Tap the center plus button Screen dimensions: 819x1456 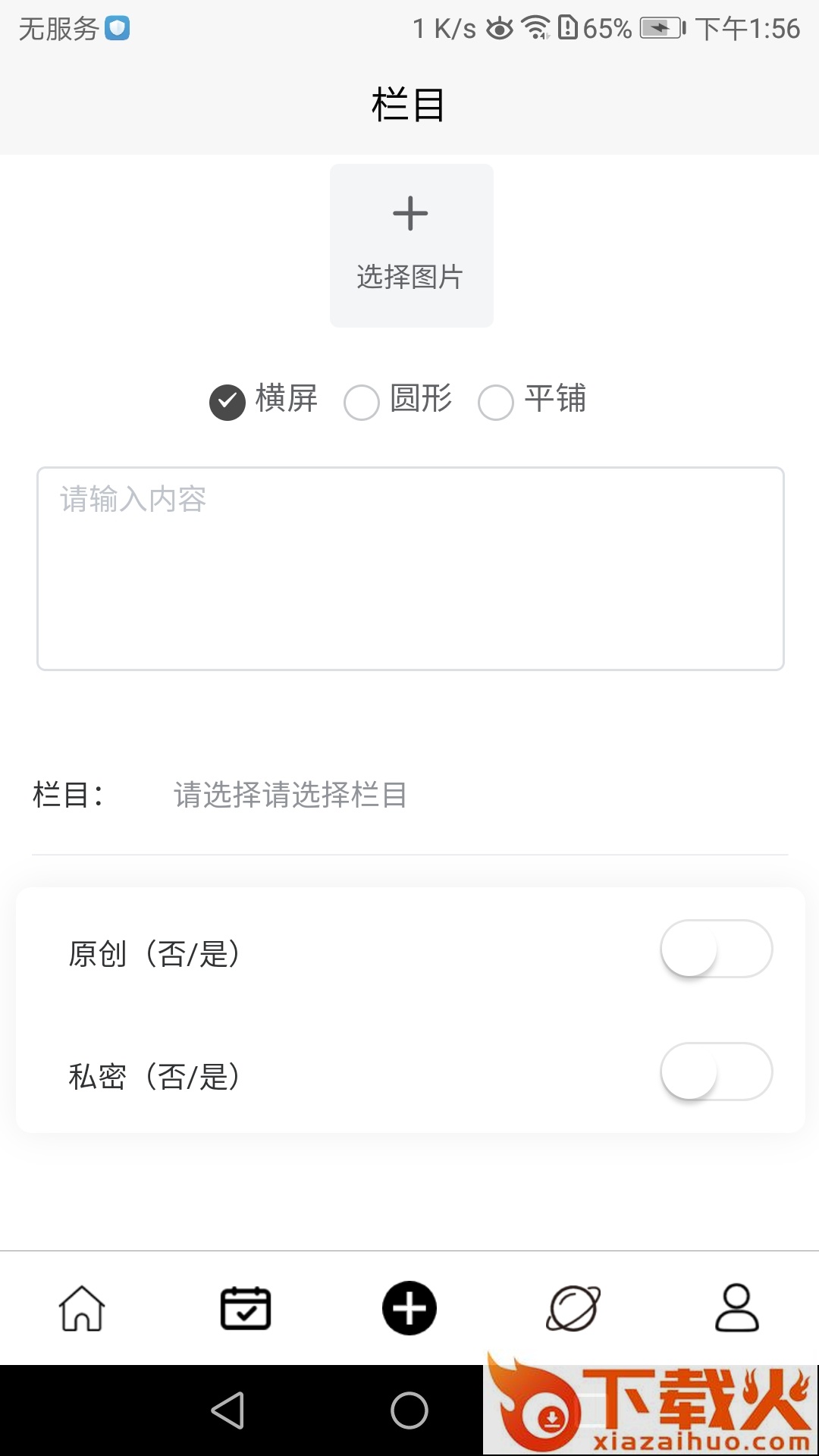(409, 1308)
